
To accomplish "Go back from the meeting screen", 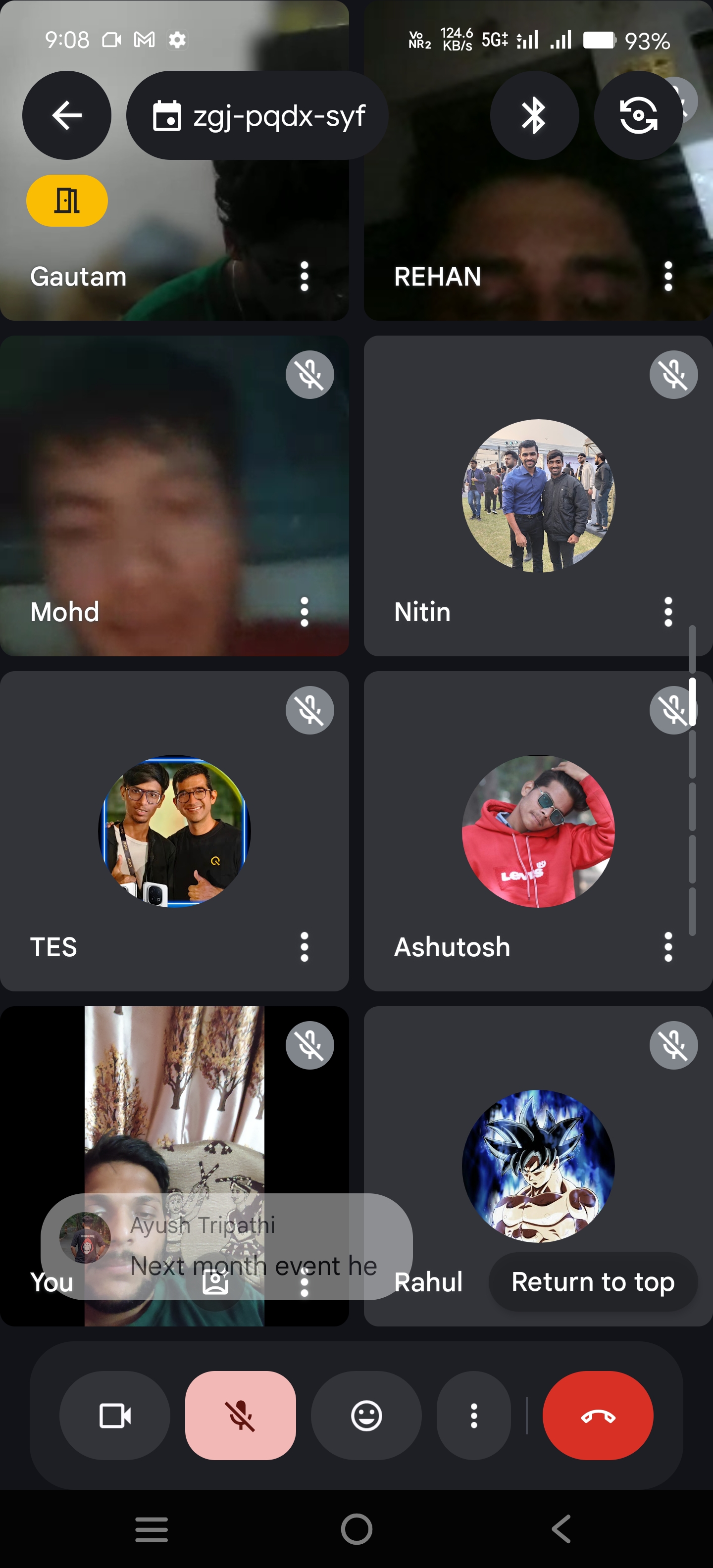I will click(66, 116).
